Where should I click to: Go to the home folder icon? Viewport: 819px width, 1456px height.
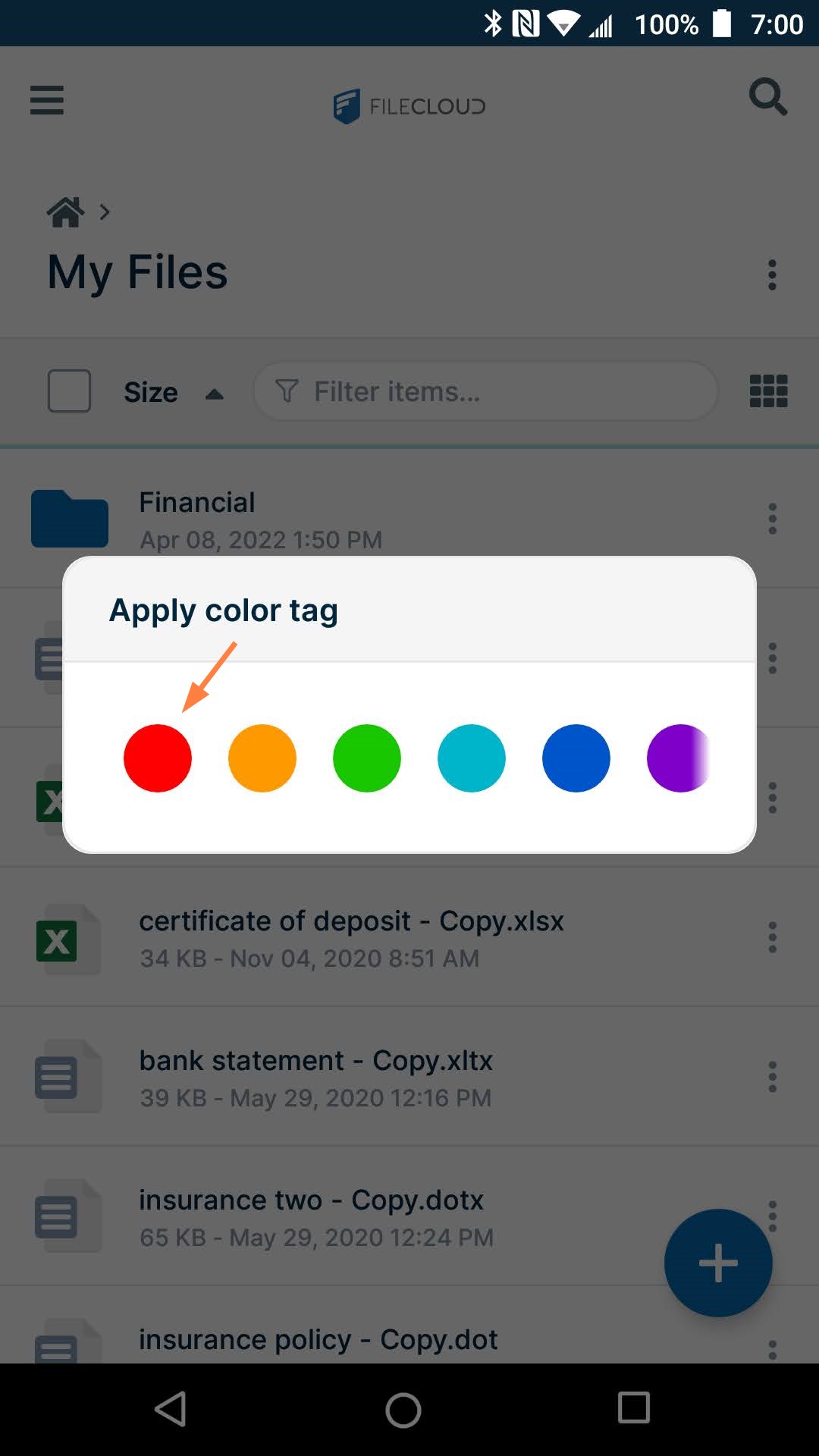tap(66, 212)
